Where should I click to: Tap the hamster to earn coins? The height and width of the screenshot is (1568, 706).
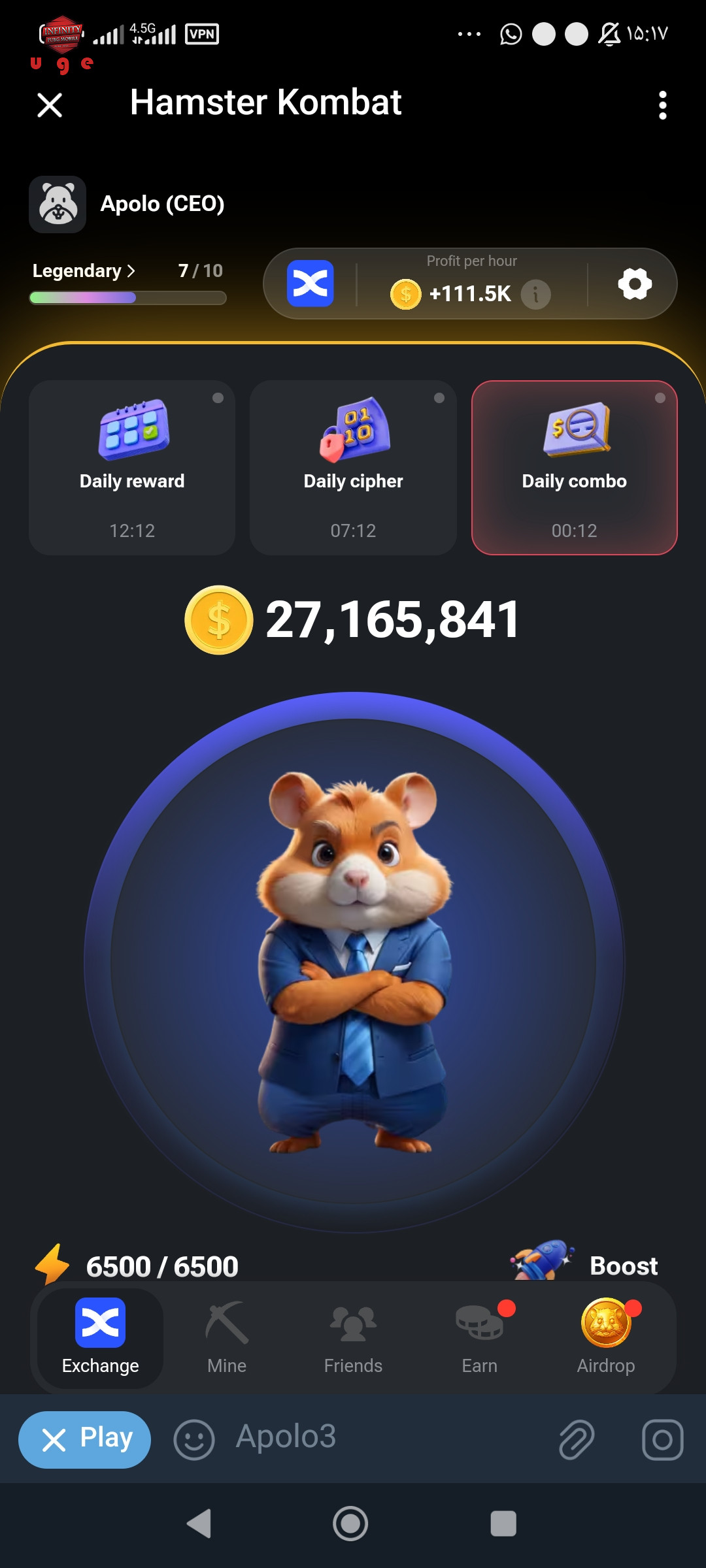pos(354,962)
